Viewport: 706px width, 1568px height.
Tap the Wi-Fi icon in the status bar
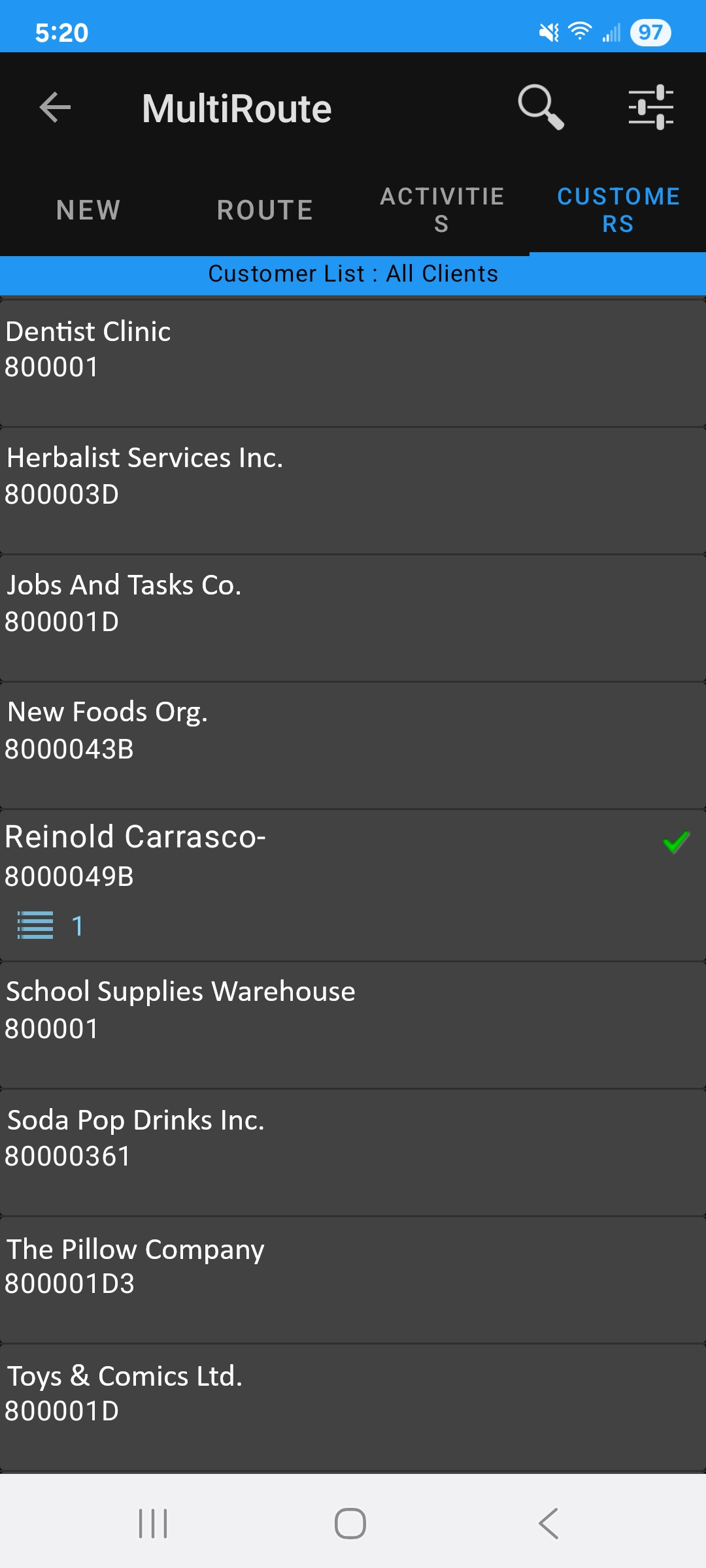click(x=580, y=29)
